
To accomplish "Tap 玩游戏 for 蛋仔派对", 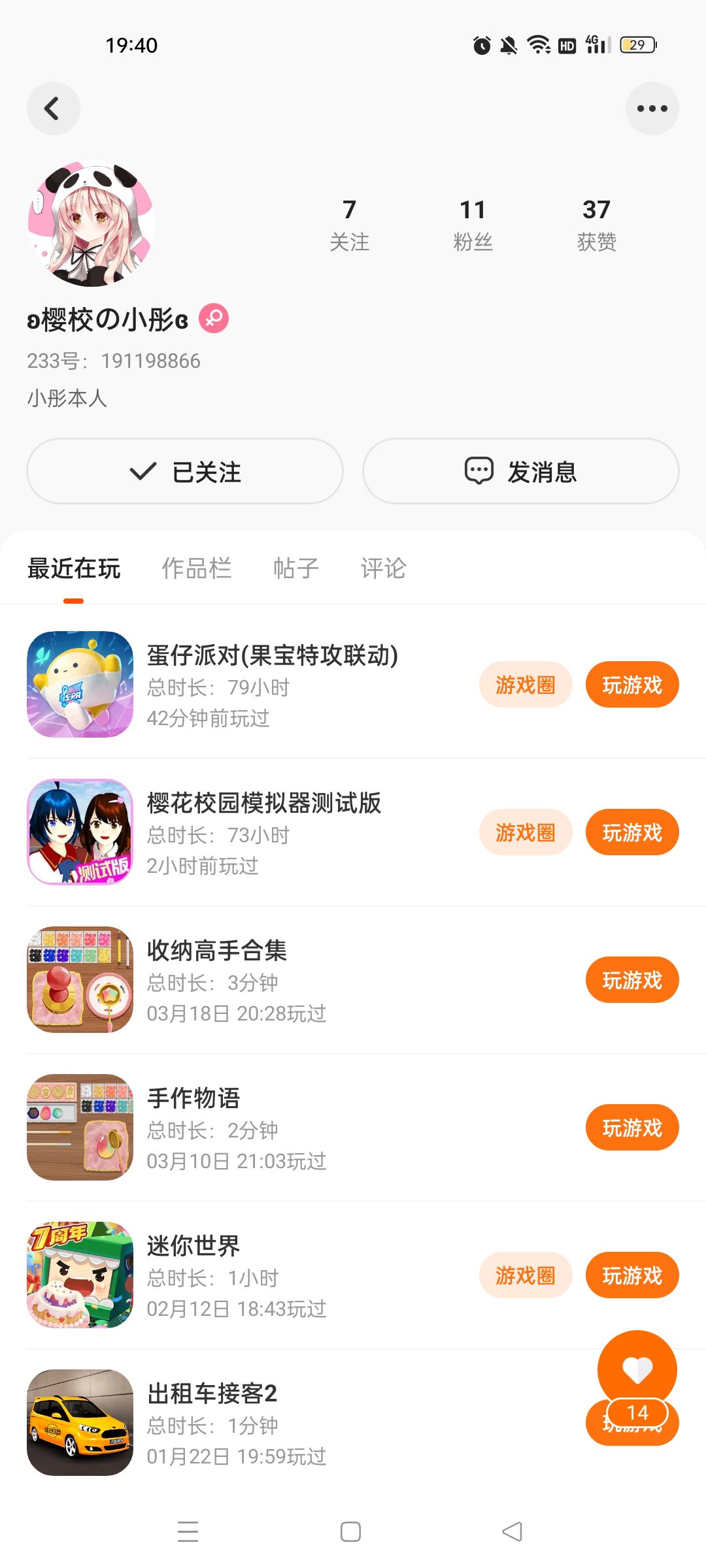I will click(x=632, y=685).
